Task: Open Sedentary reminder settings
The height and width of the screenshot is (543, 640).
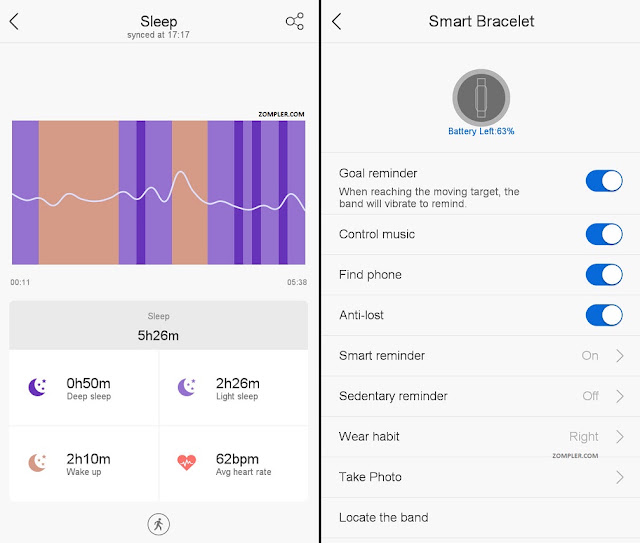Action: (481, 396)
